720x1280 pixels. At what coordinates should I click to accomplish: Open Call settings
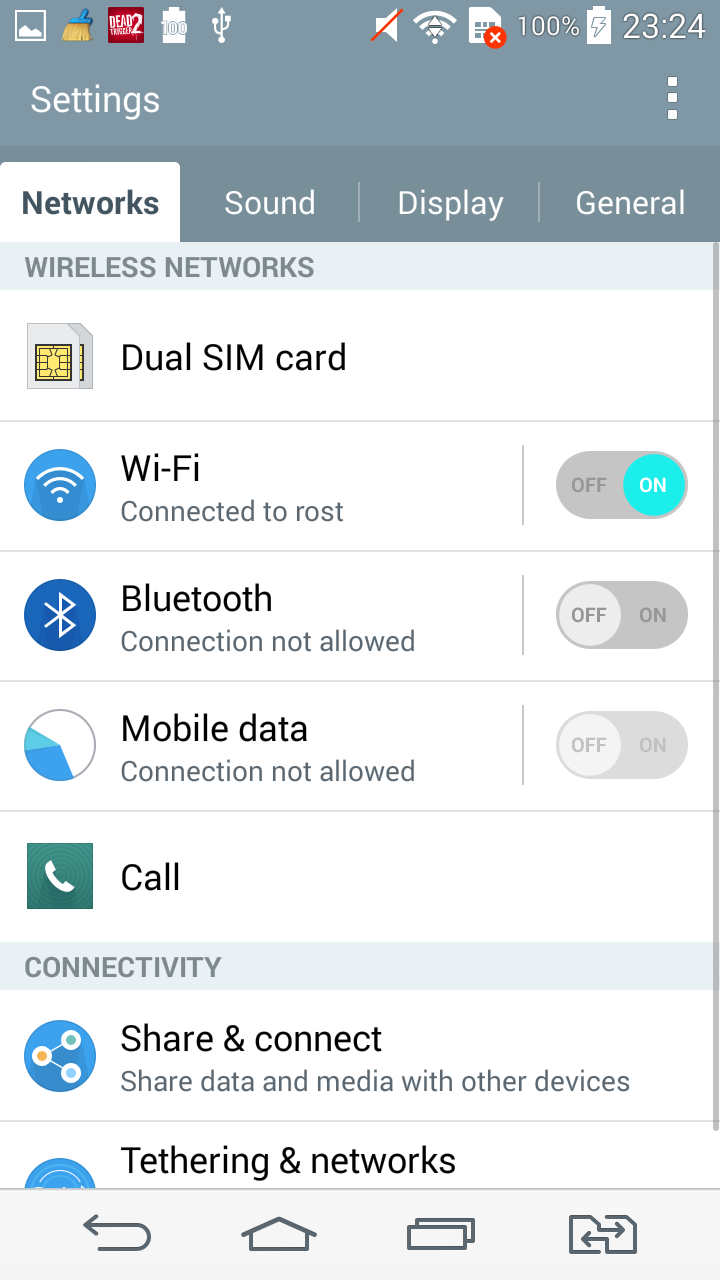[x=358, y=877]
